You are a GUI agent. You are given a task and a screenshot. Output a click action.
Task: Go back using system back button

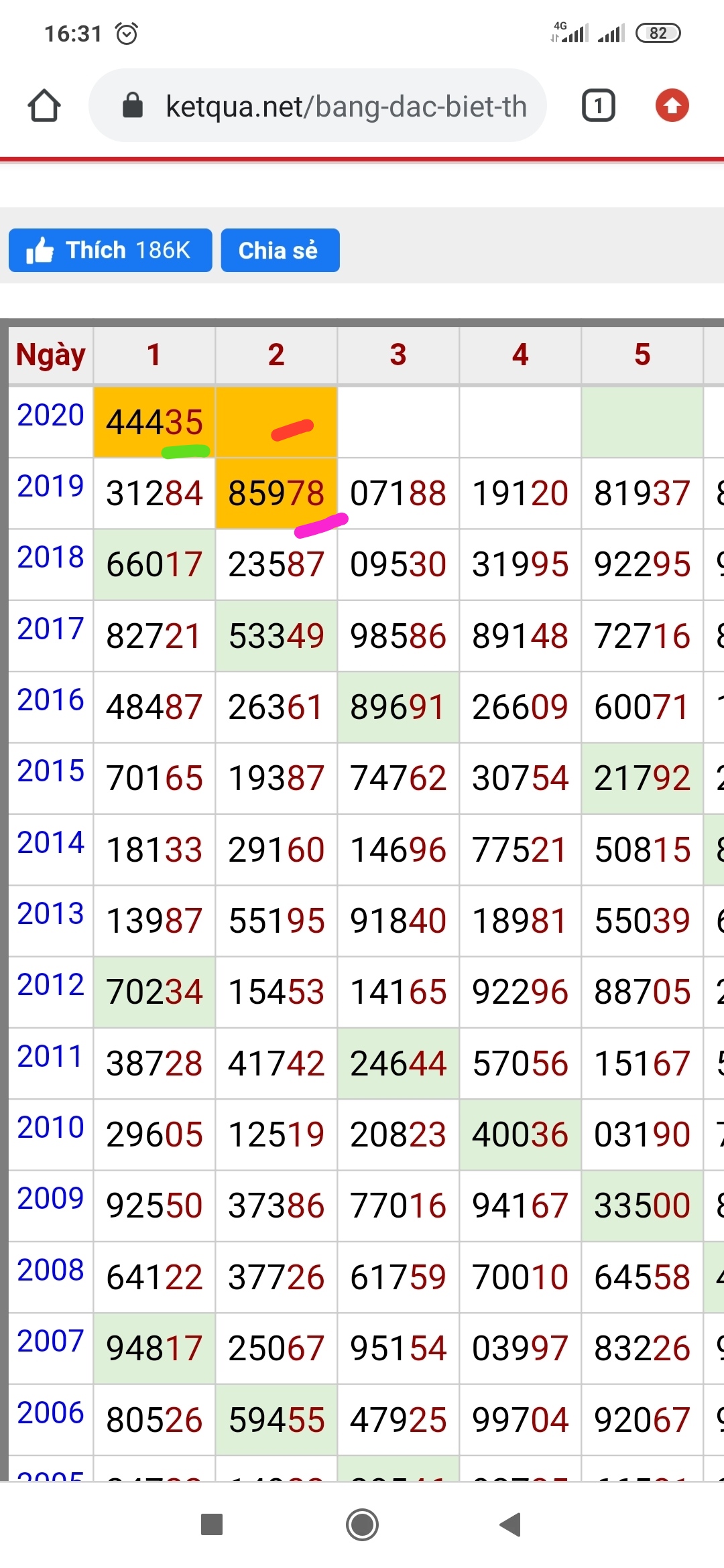[511, 1524]
